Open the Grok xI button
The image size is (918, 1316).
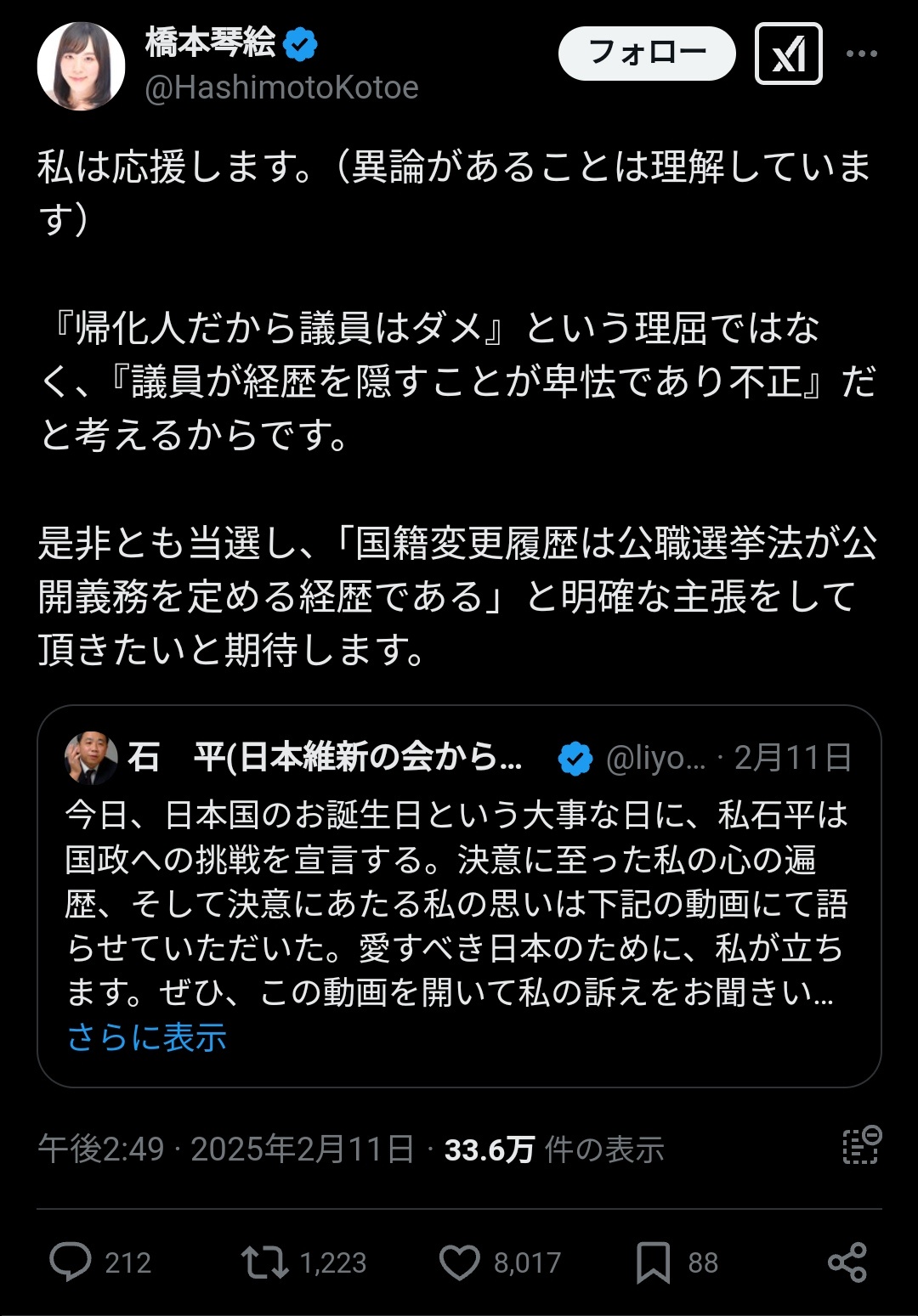click(788, 54)
